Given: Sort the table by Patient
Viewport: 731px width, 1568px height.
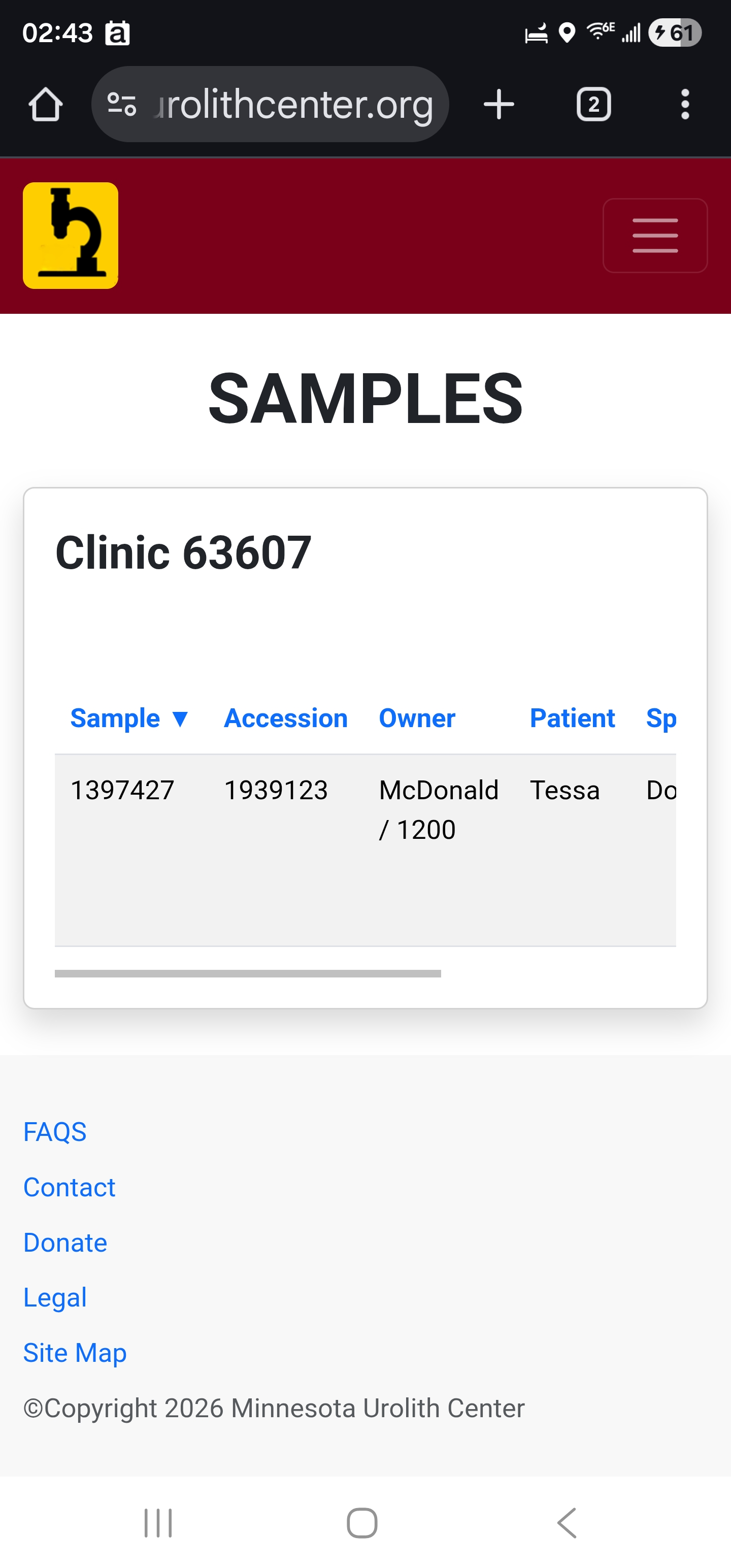Looking at the screenshot, I should pyautogui.click(x=572, y=718).
